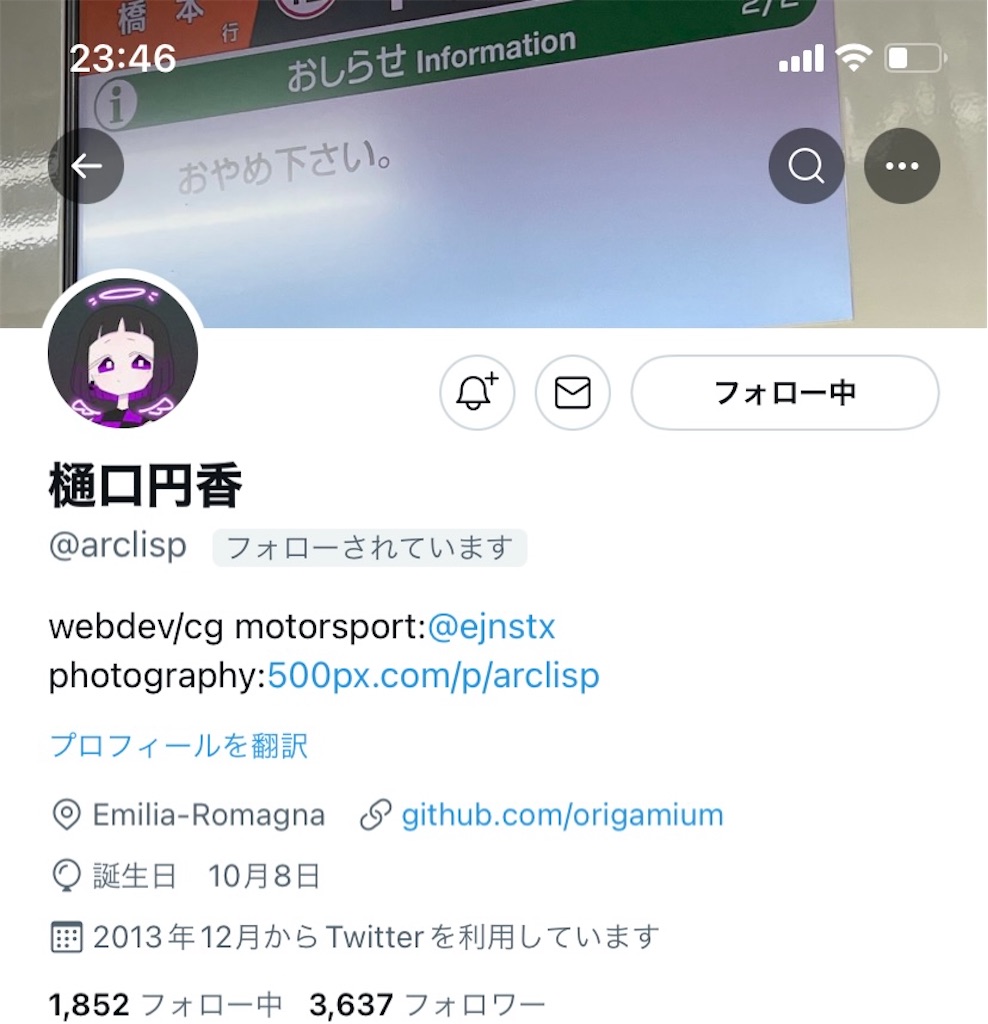View the 3,637 フォロワー followers list
Viewport: 988px width, 1024px height.
427,1004
